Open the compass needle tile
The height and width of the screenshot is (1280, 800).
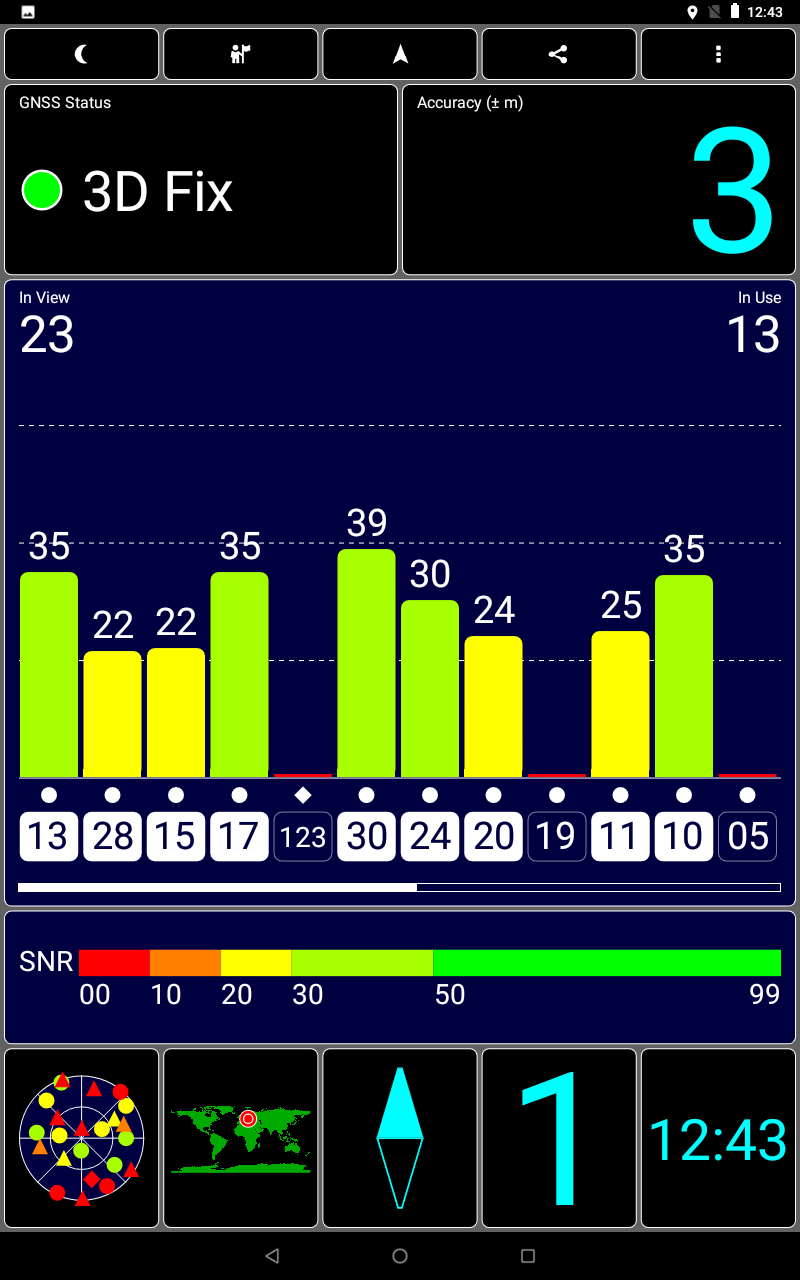400,1137
